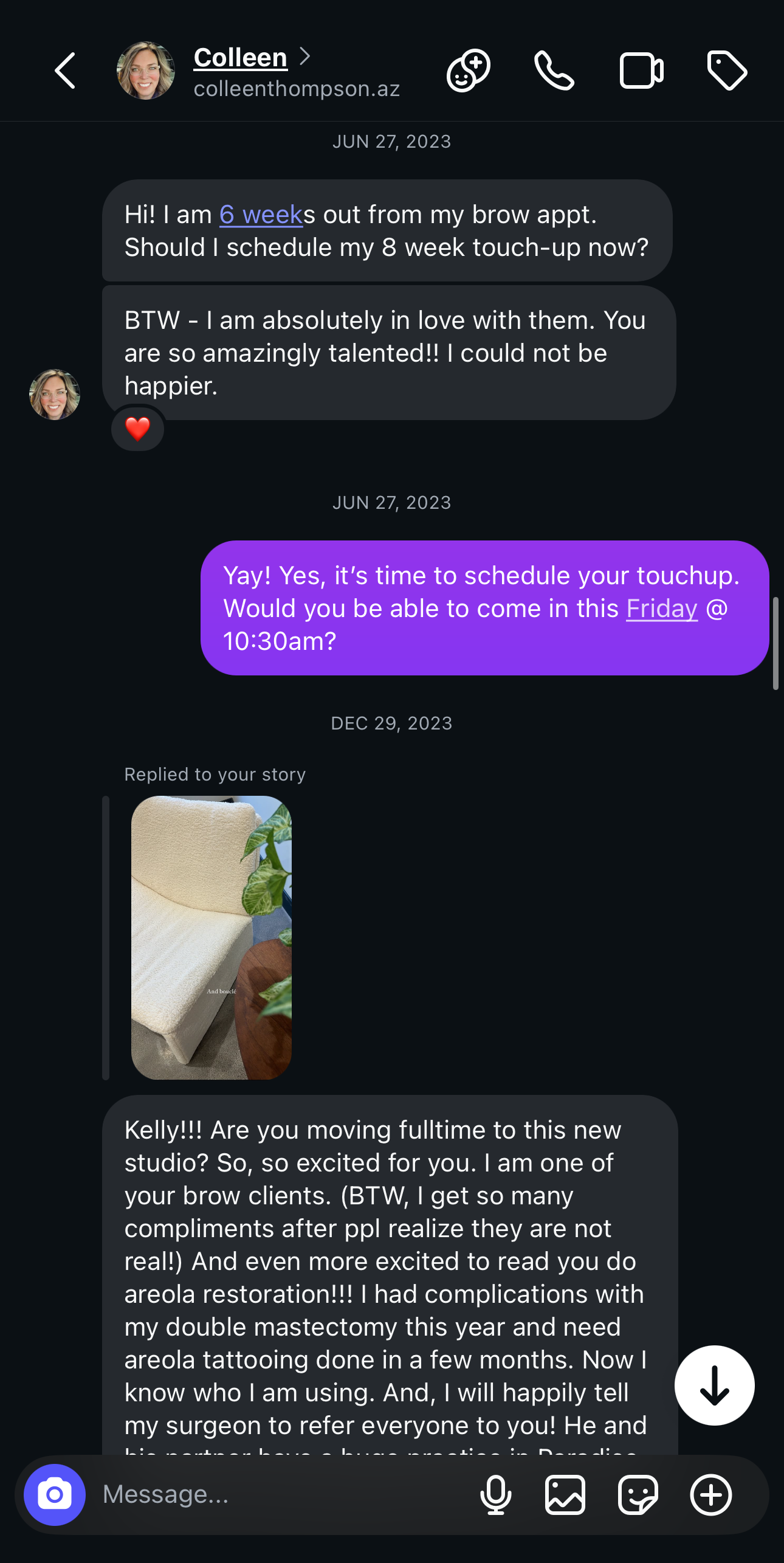Open the camera from message bar

pos(55,1494)
